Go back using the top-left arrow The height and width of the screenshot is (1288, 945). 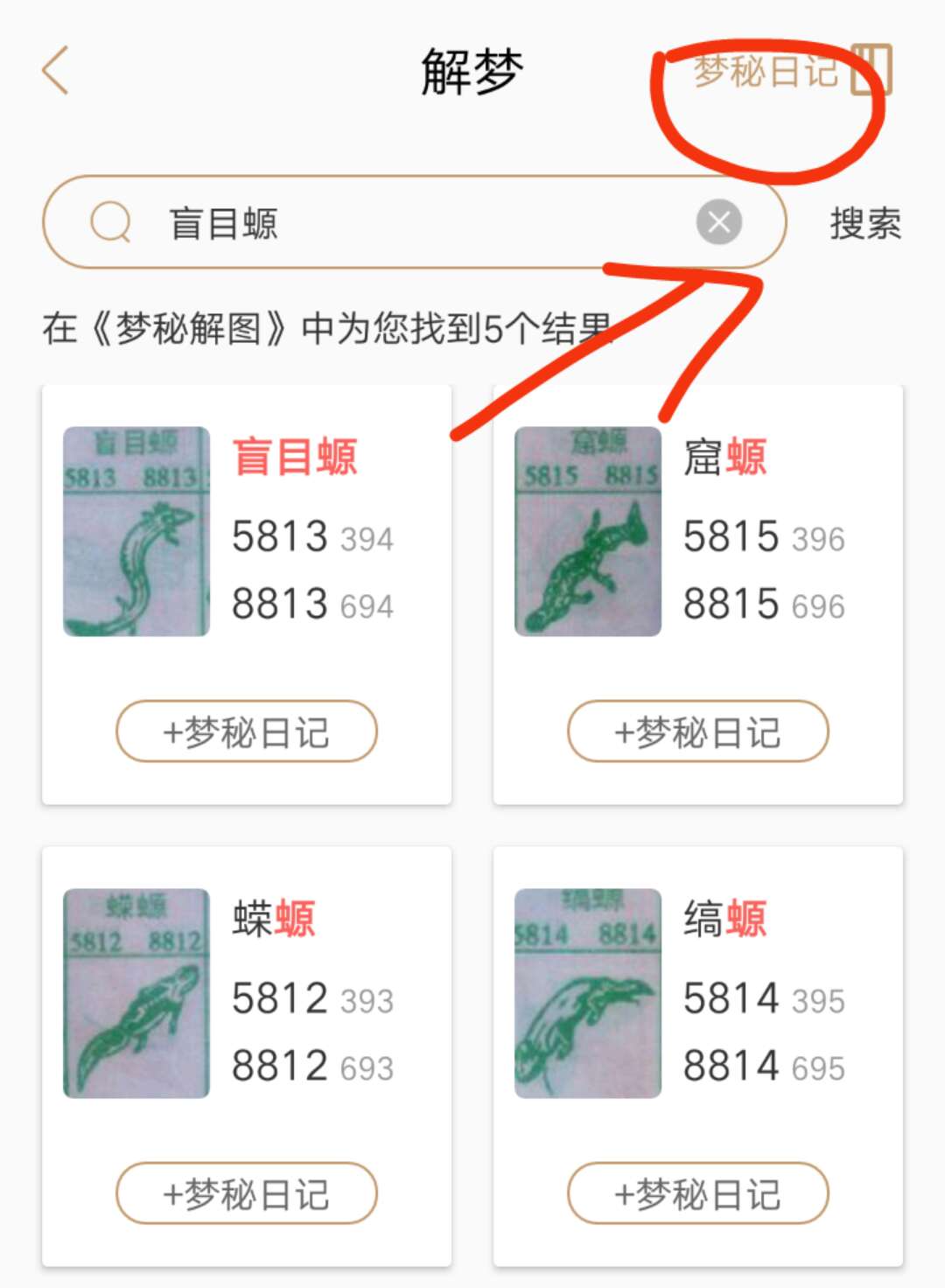tap(55, 71)
